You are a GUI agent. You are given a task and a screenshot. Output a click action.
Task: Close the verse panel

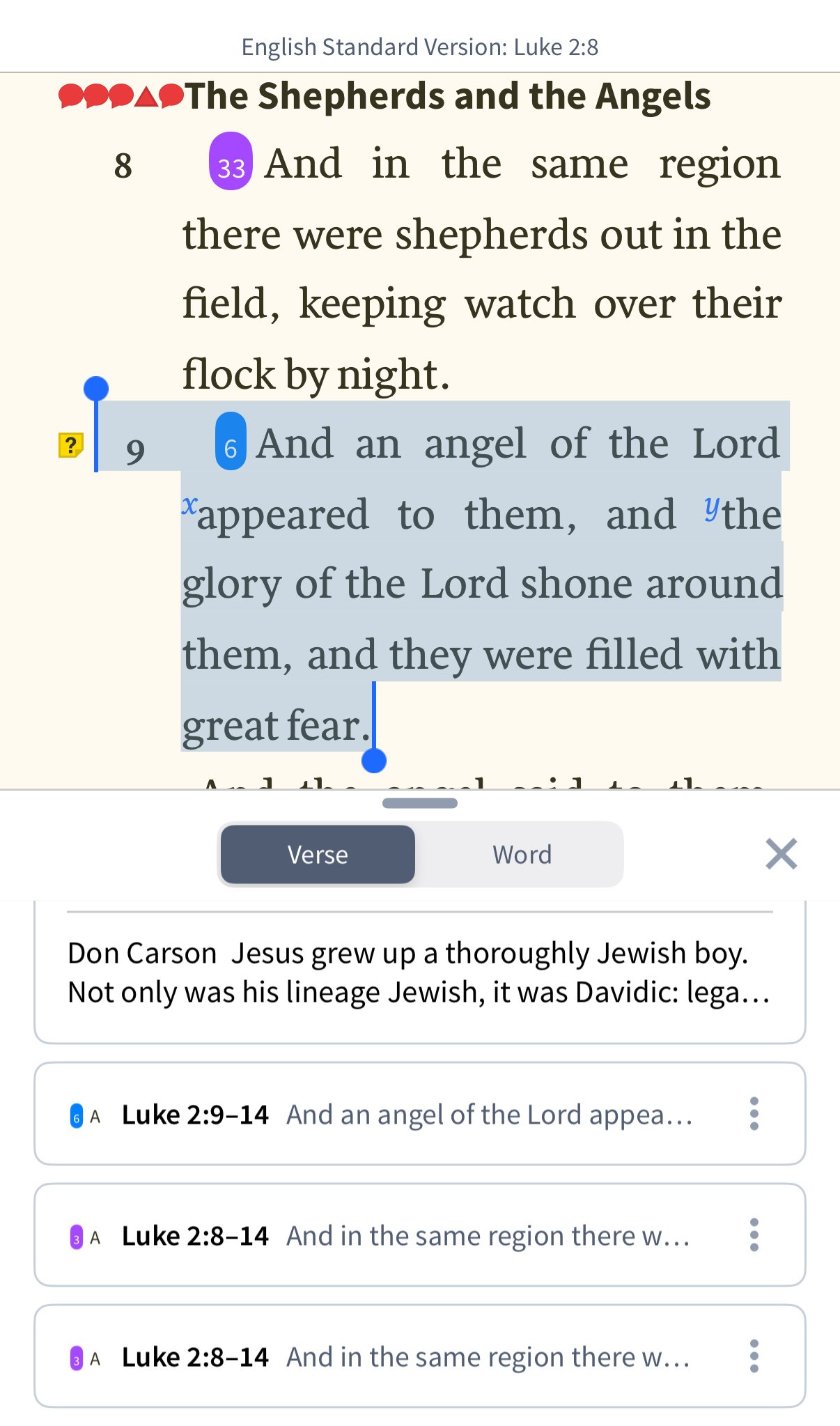(781, 854)
